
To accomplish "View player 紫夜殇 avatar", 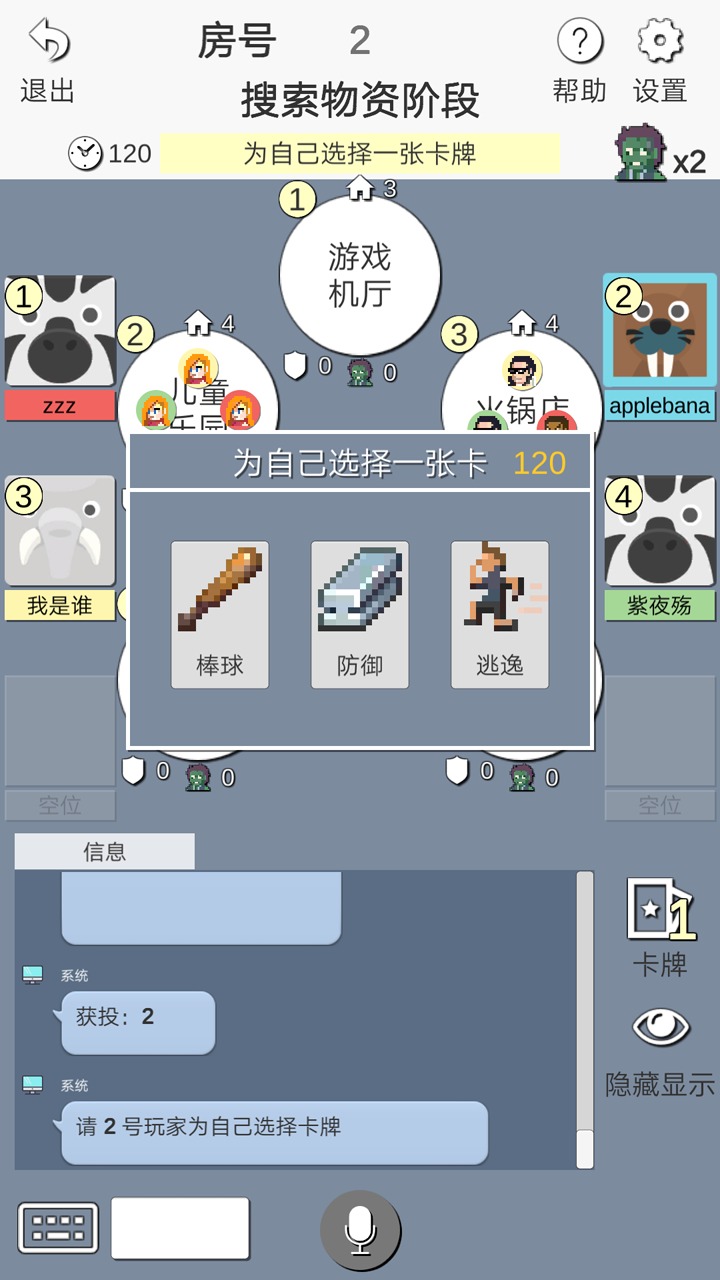I will [660, 531].
